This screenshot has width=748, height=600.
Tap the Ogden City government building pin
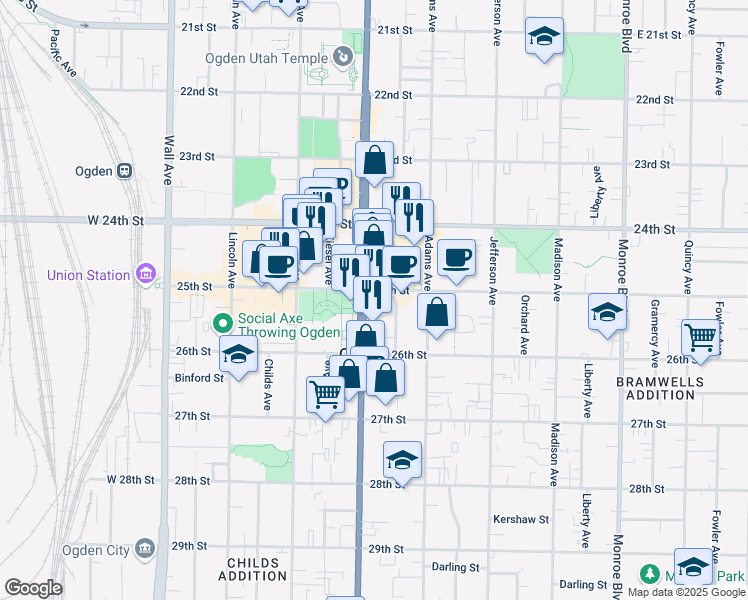(145, 548)
